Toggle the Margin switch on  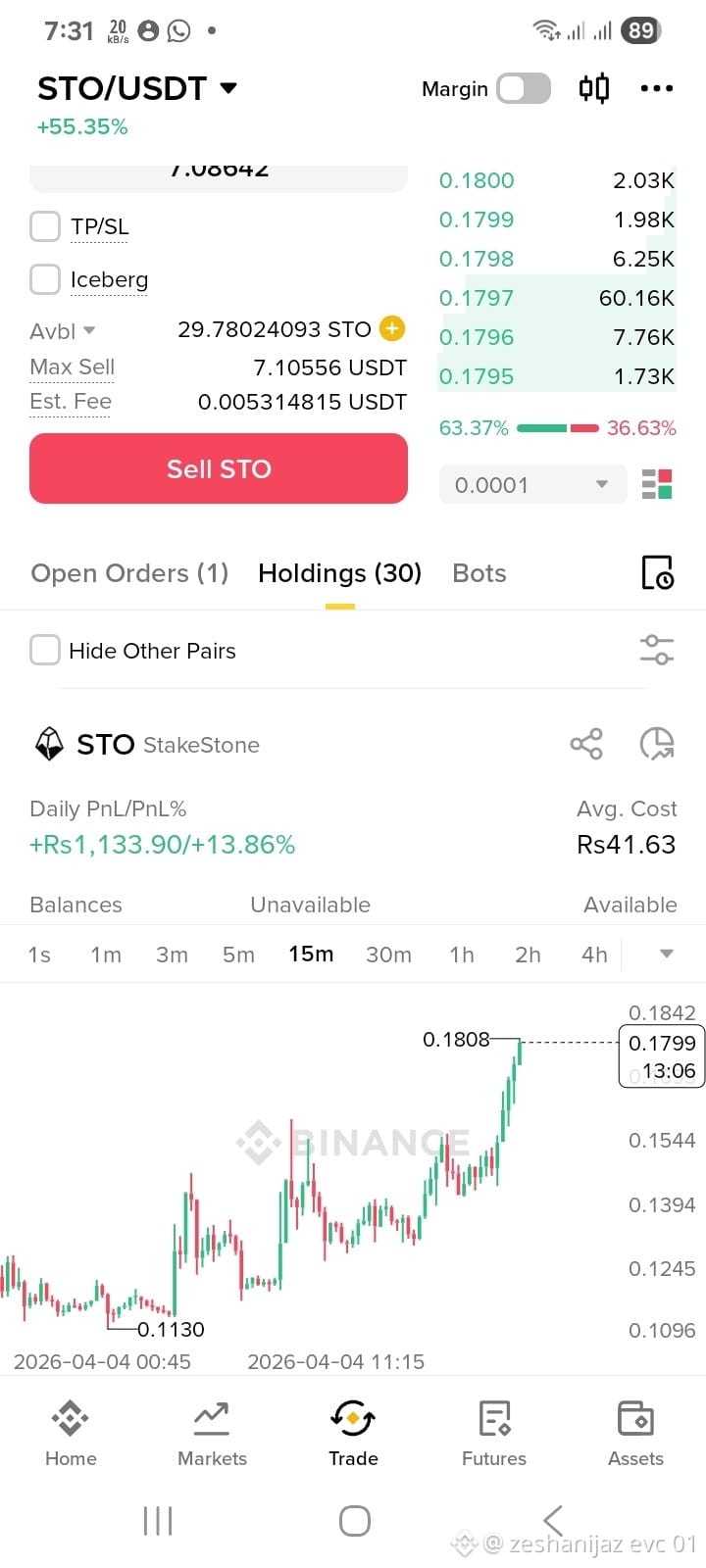[524, 88]
